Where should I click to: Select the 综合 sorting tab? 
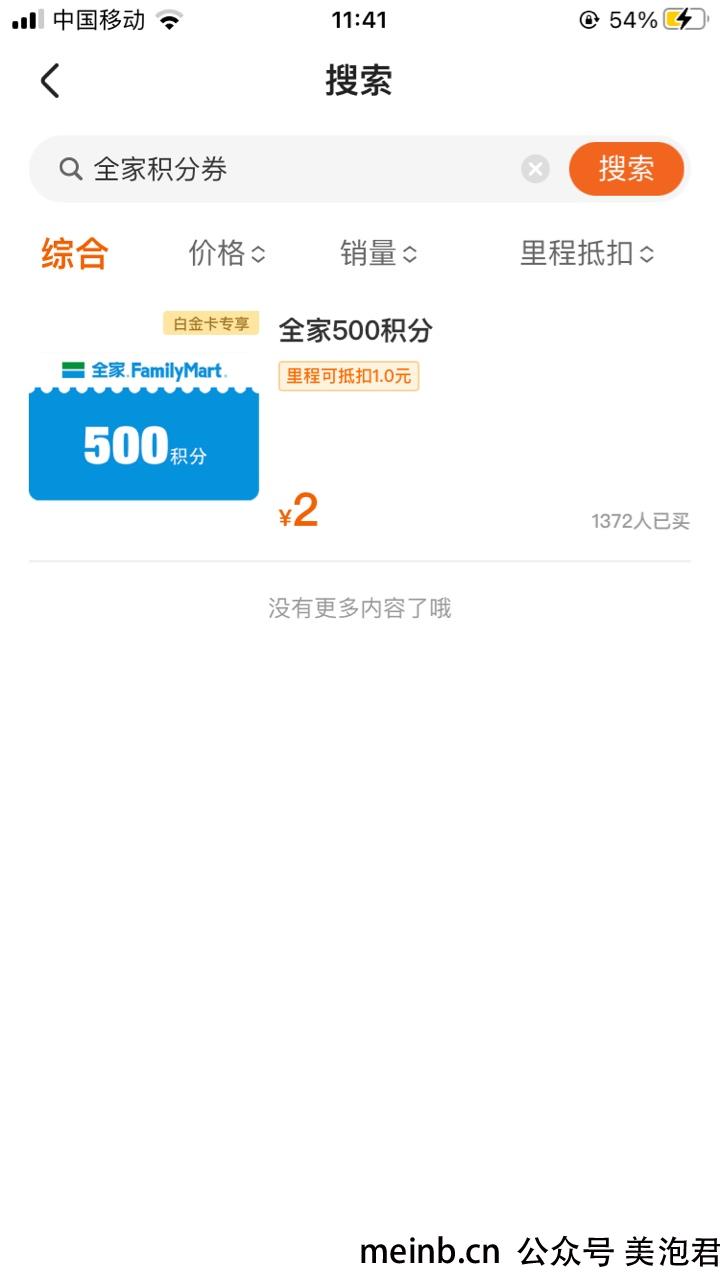(74, 254)
